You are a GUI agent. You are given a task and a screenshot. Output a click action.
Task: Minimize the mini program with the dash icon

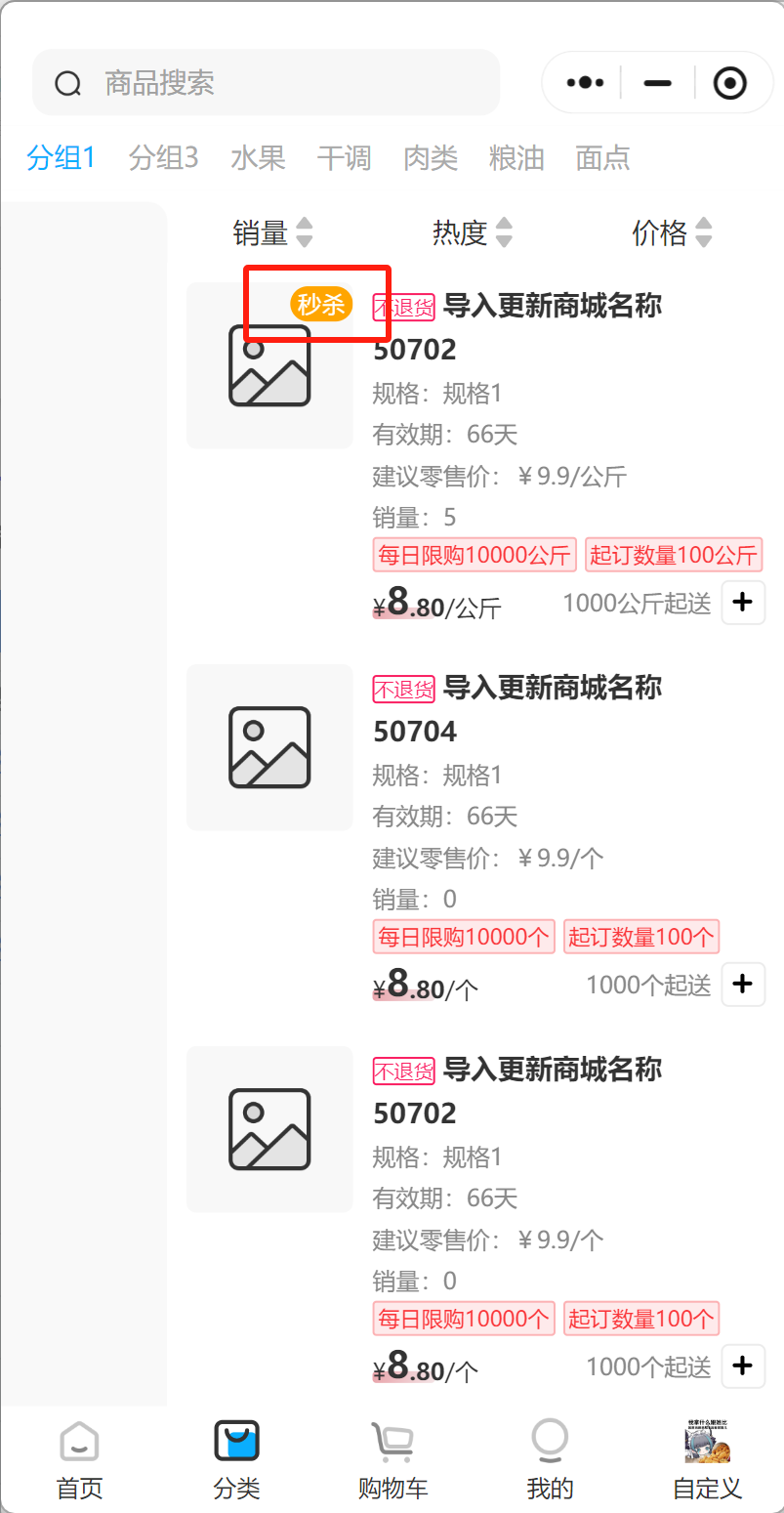click(658, 83)
